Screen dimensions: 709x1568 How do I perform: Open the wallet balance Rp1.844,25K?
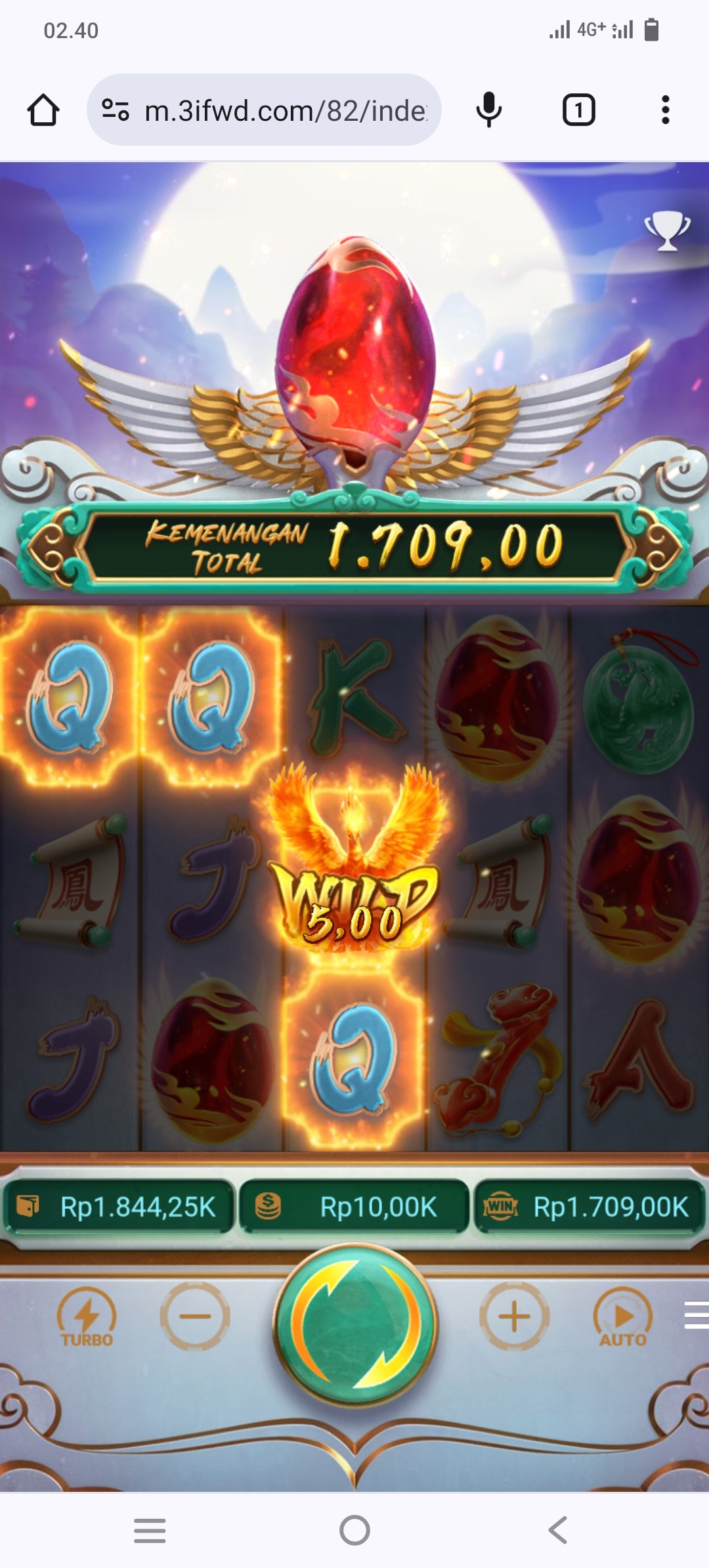tap(119, 1207)
